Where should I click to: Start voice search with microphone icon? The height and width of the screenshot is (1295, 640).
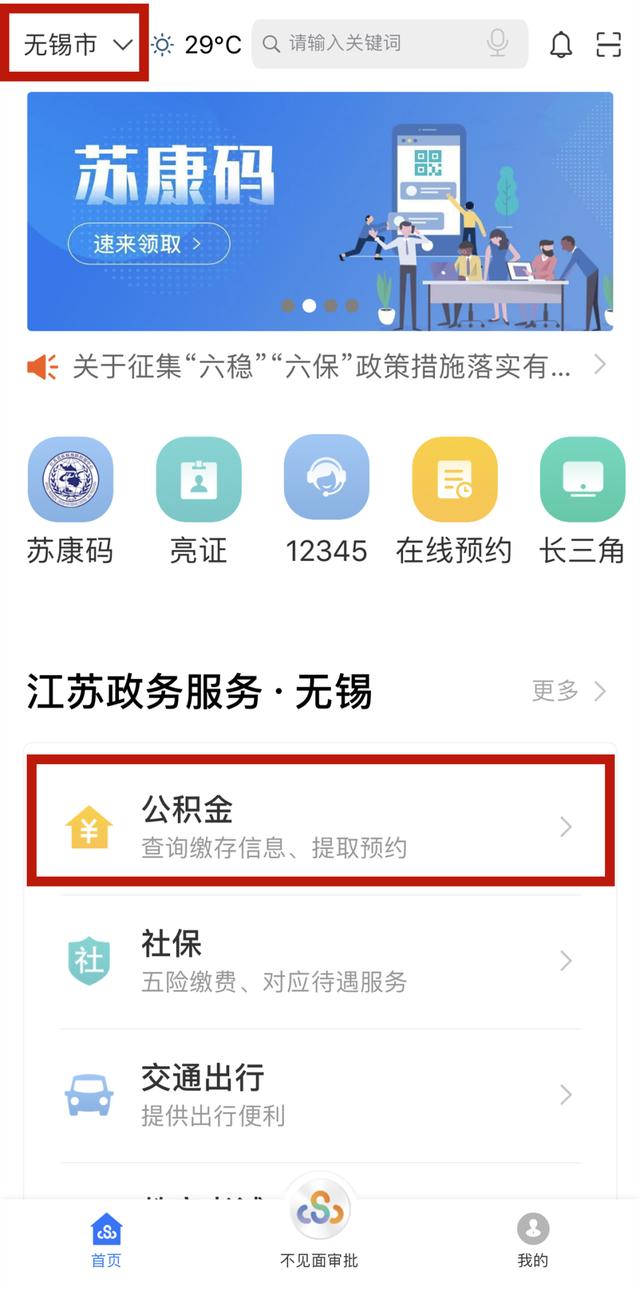coord(497,44)
